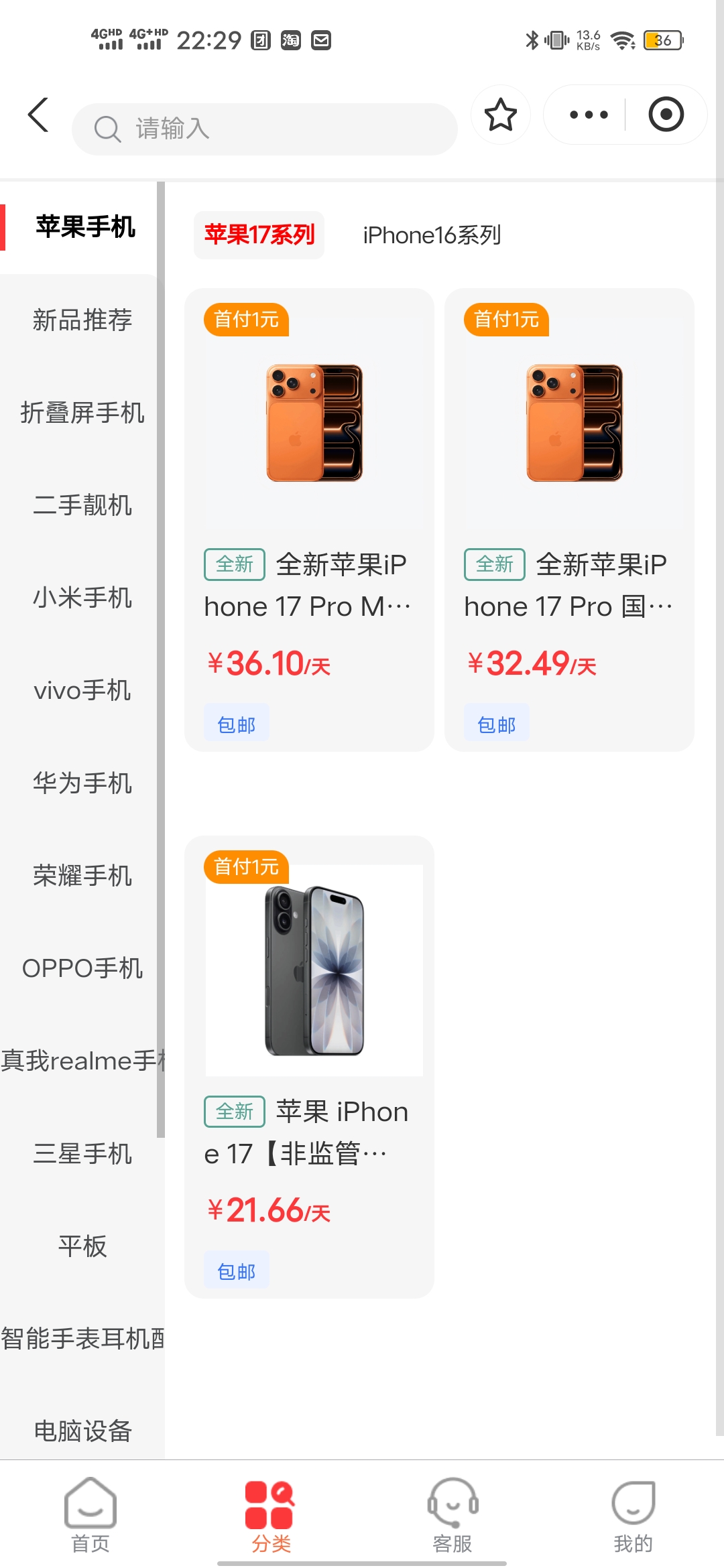Viewport: 724px width, 1568px height.
Task: Show the 华为手机 category
Action: tap(82, 783)
